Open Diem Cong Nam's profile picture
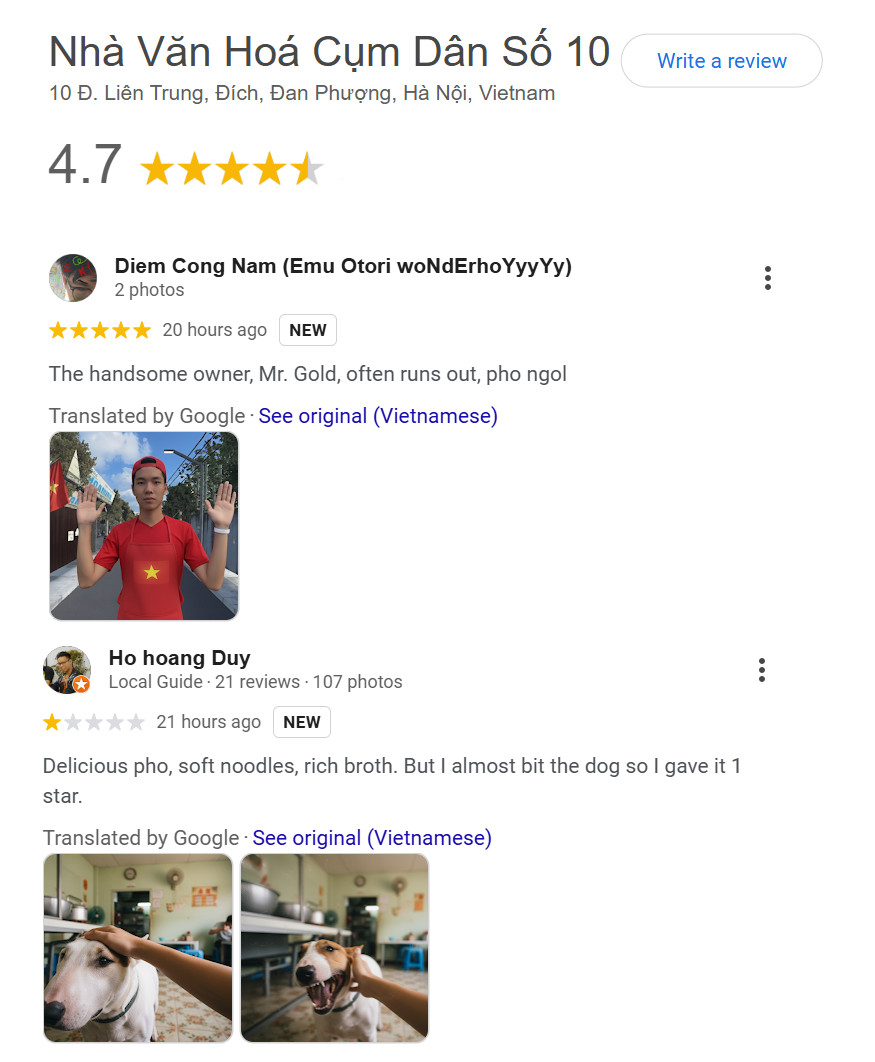 coord(73,278)
